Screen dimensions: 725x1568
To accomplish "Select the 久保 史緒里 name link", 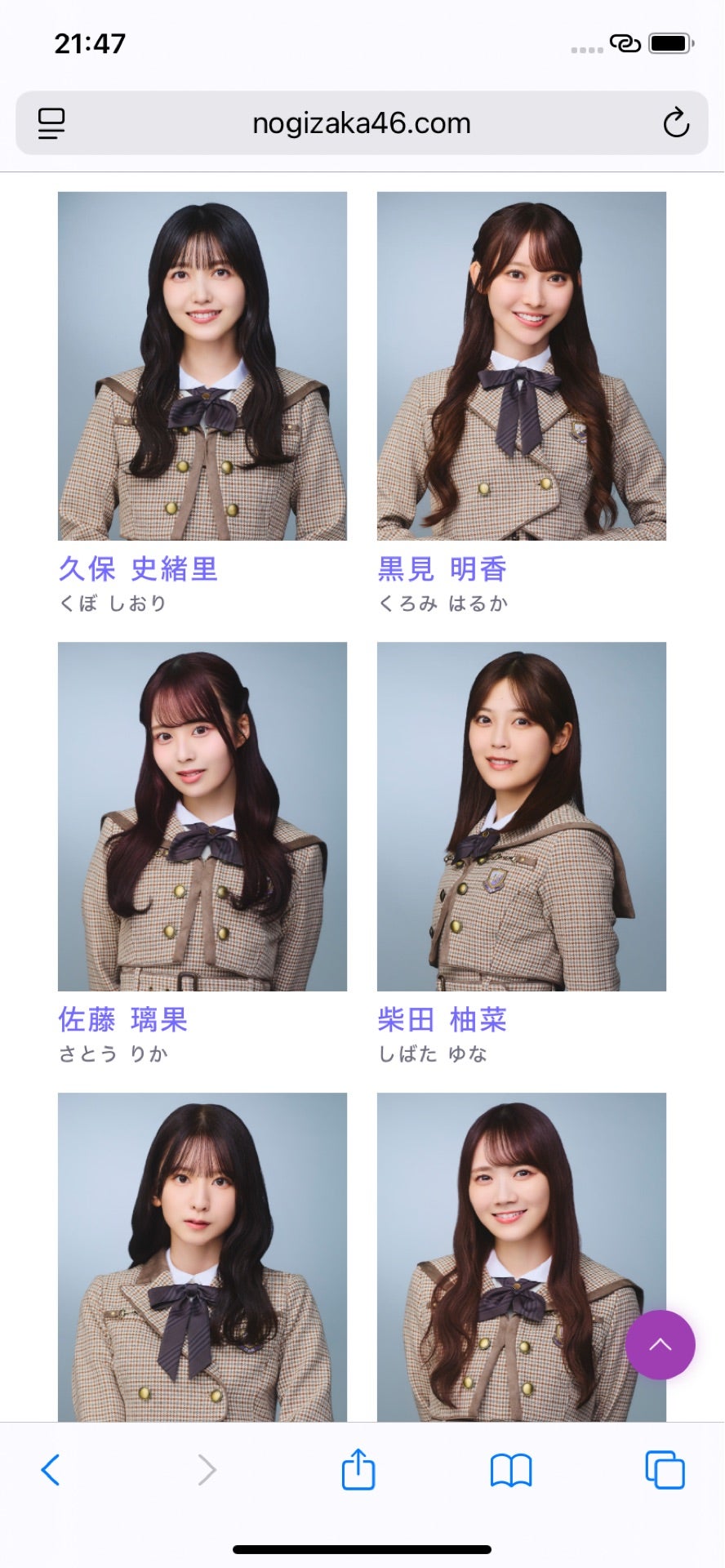I will click(138, 568).
